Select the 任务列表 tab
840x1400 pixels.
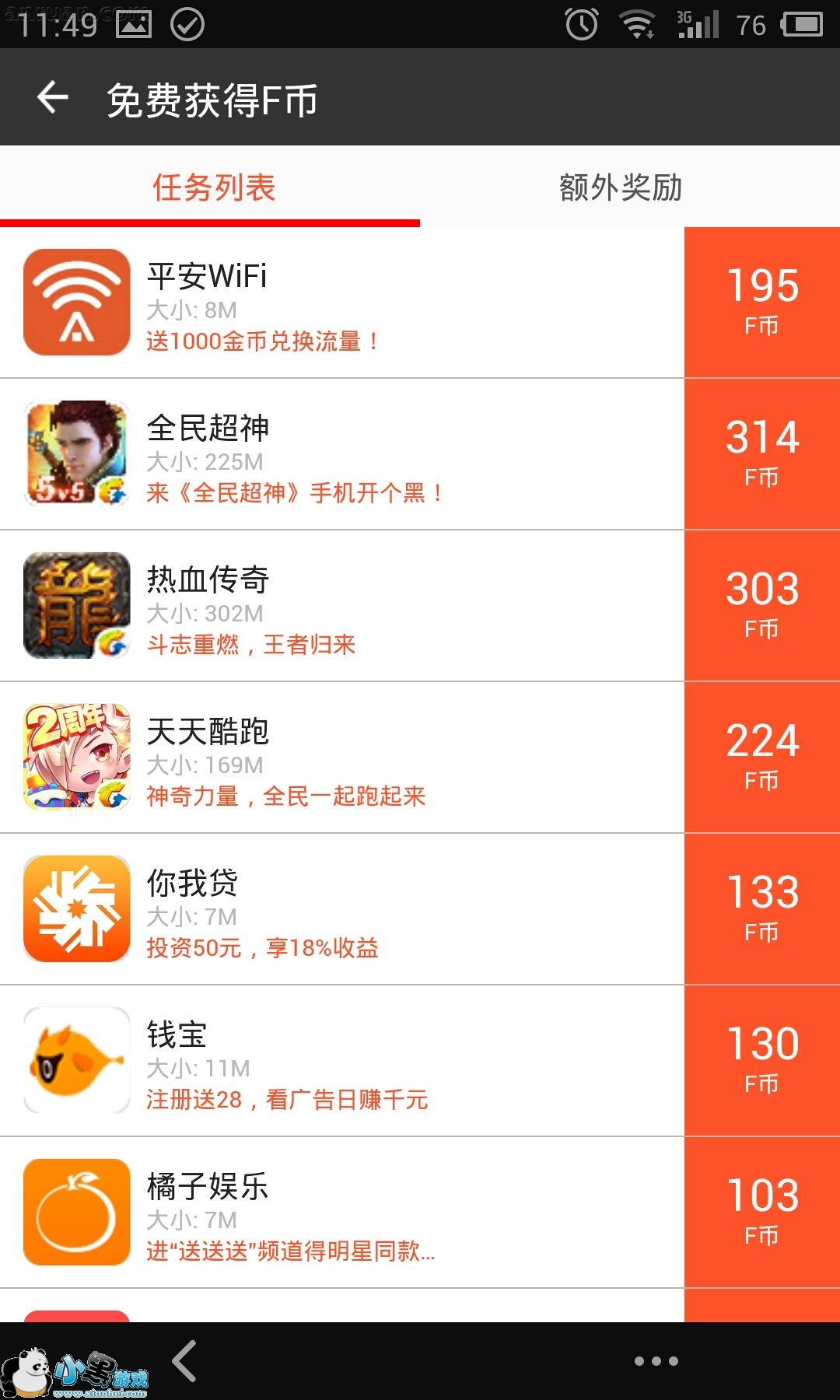[x=213, y=187]
